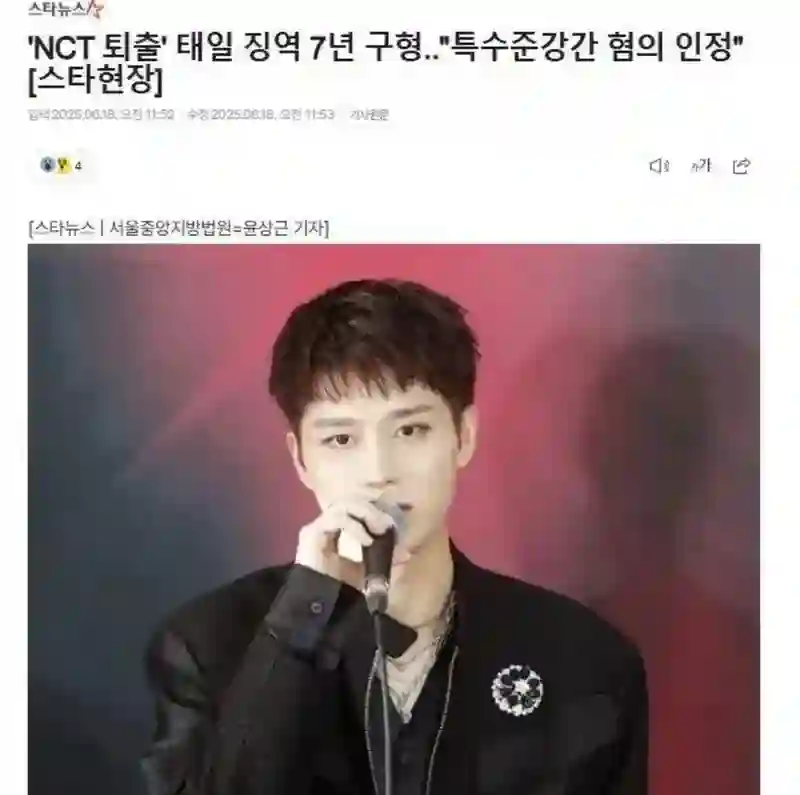Change the article font size
800x795 pixels.
tap(700, 166)
